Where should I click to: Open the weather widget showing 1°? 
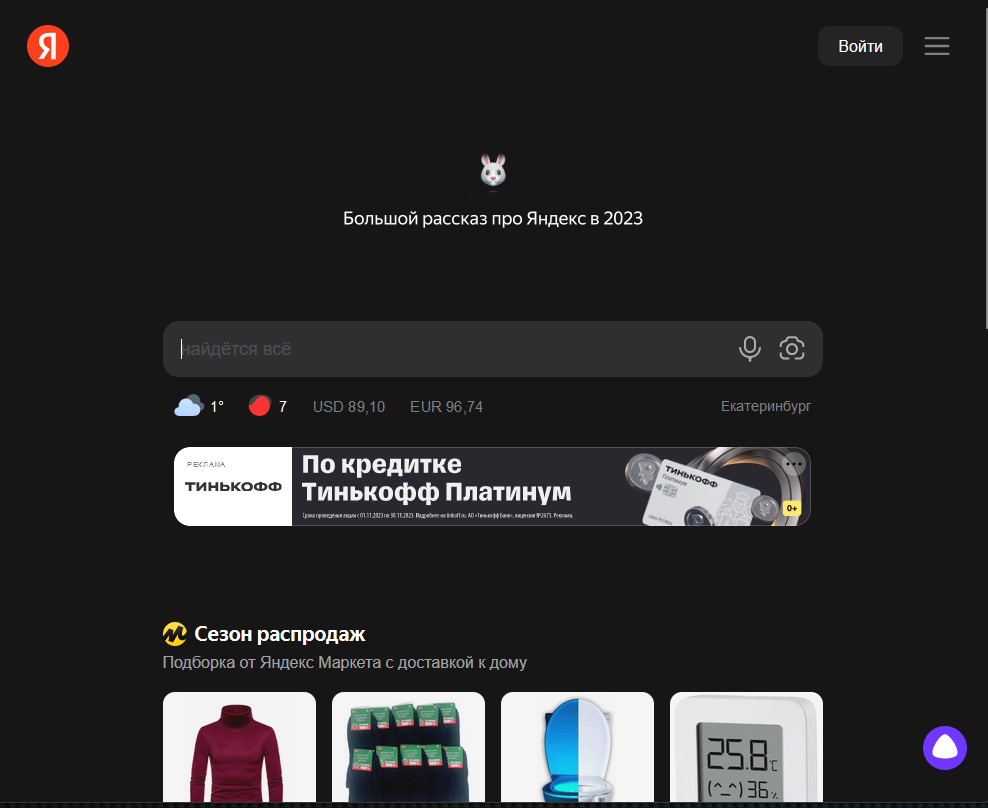(199, 406)
